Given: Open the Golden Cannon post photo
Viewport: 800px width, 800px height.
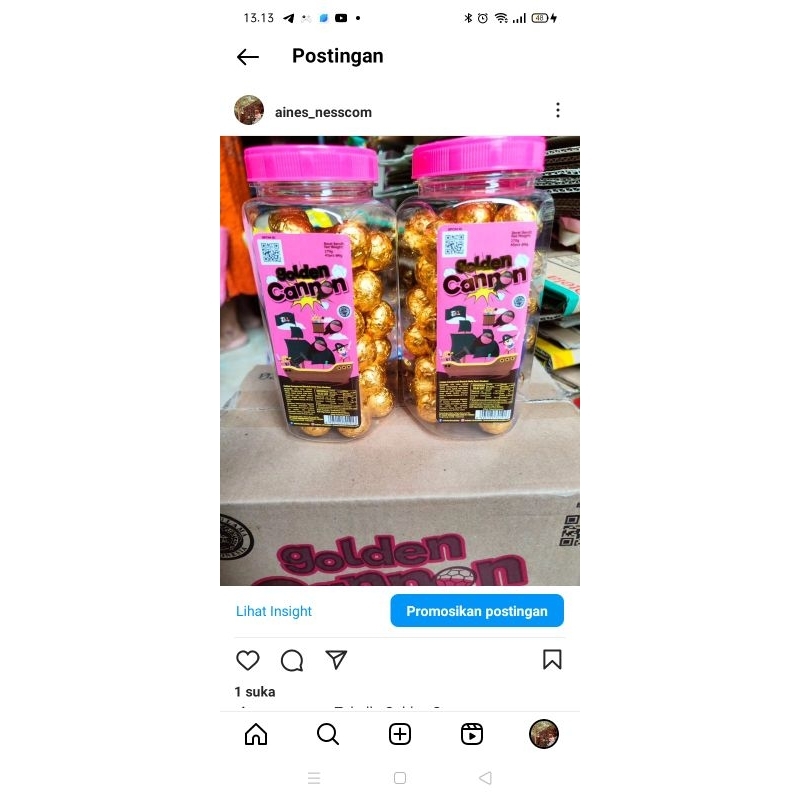Looking at the screenshot, I should 400,360.
